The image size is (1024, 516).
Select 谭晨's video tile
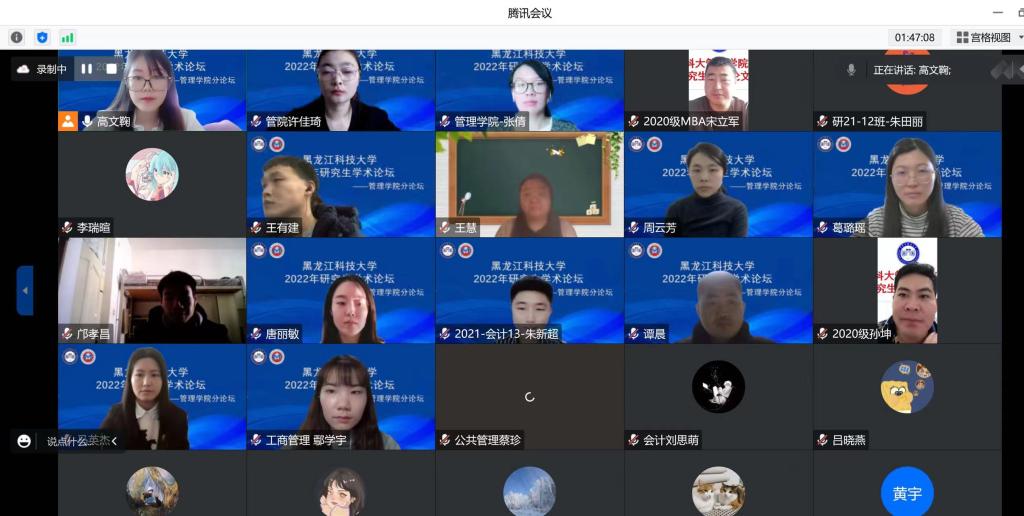click(x=718, y=290)
